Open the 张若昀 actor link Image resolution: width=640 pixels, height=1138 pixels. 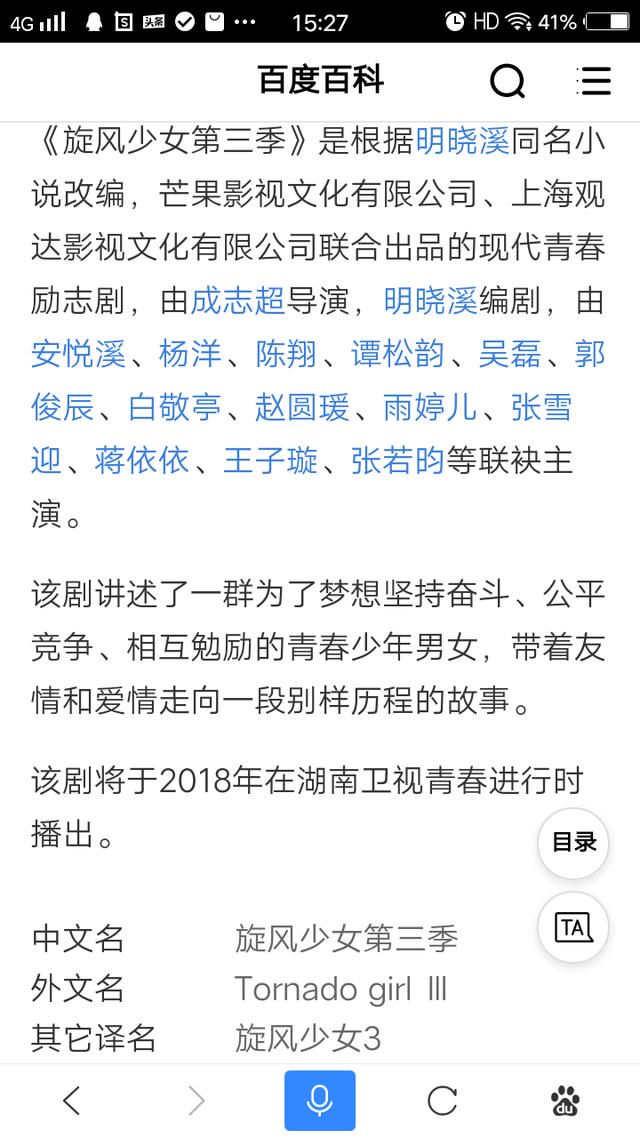coord(398,461)
